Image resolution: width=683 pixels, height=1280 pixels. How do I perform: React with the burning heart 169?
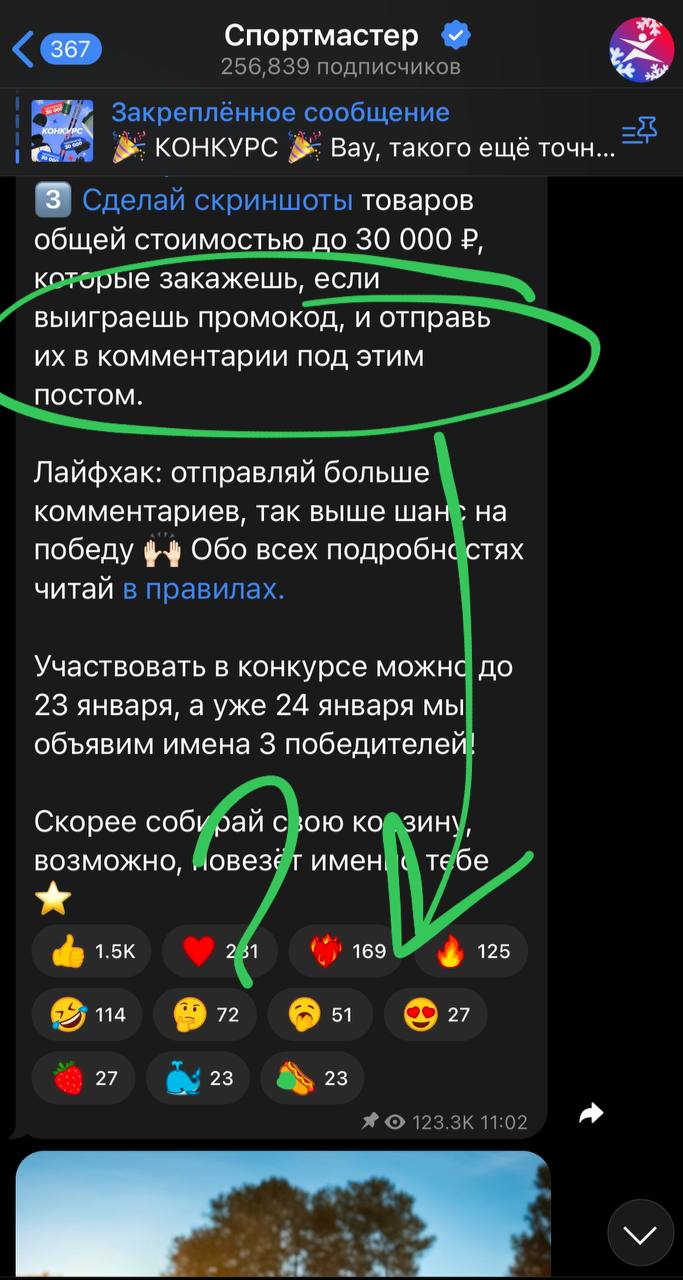(347, 951)
